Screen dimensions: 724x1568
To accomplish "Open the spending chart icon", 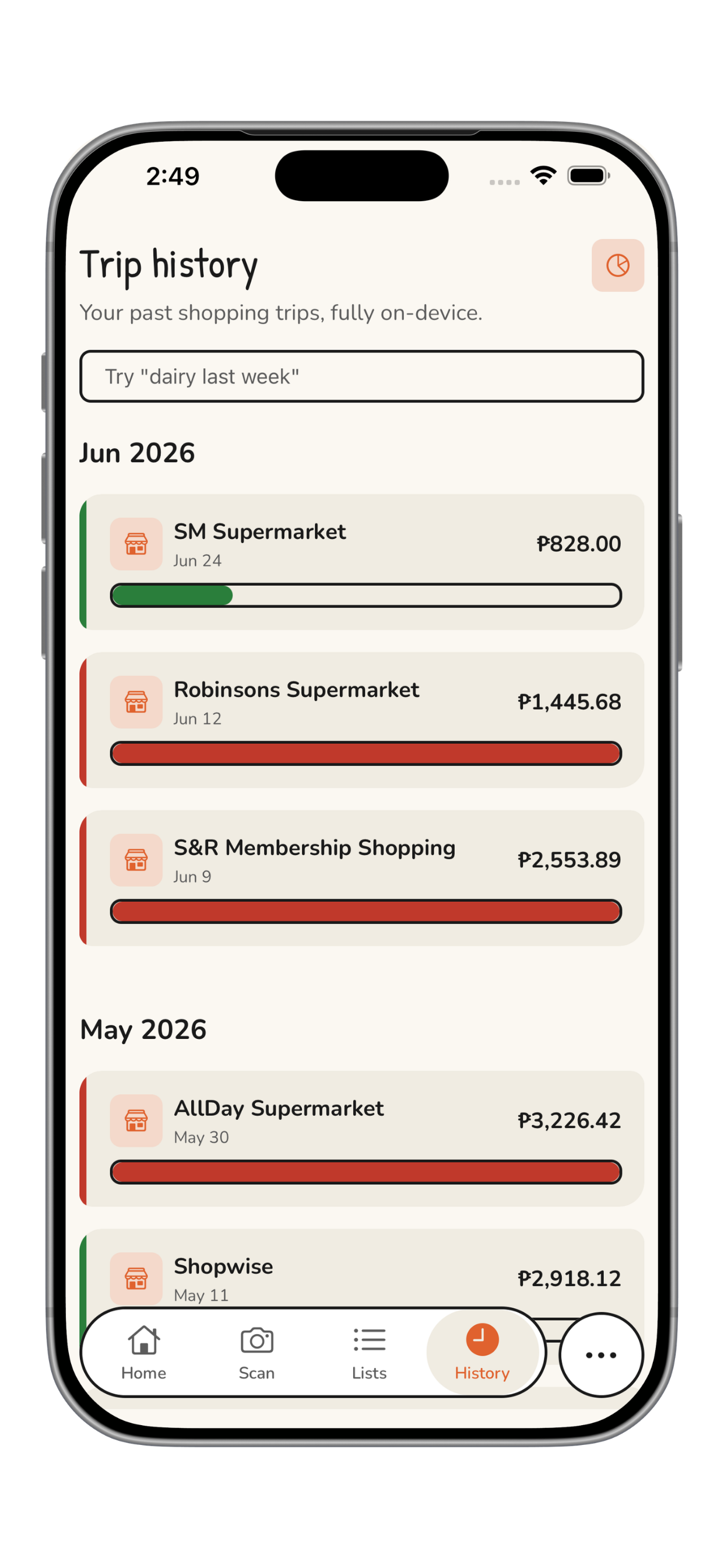I will click(x=617, y=265).
